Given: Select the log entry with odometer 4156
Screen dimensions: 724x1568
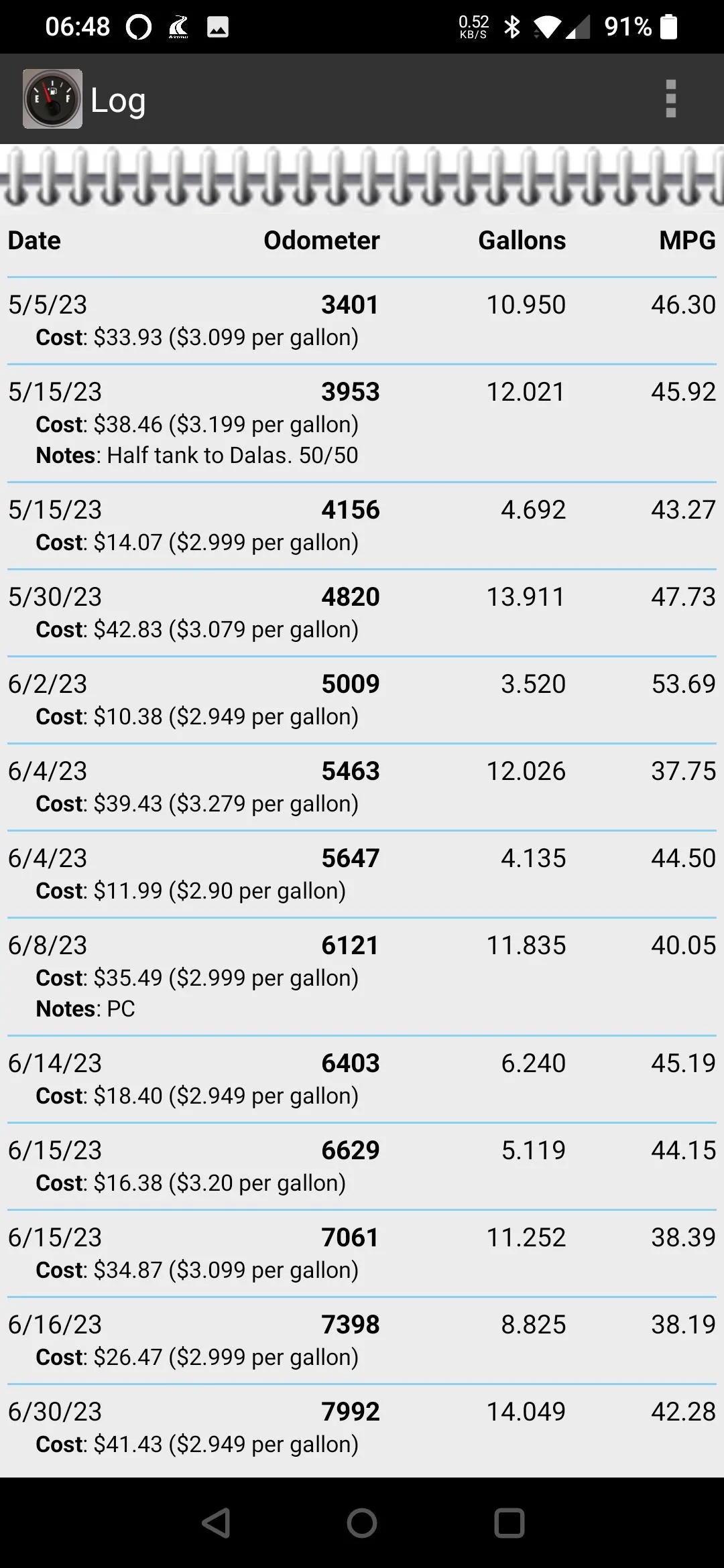Looking at the screenshot, I should tap(362, 526).
